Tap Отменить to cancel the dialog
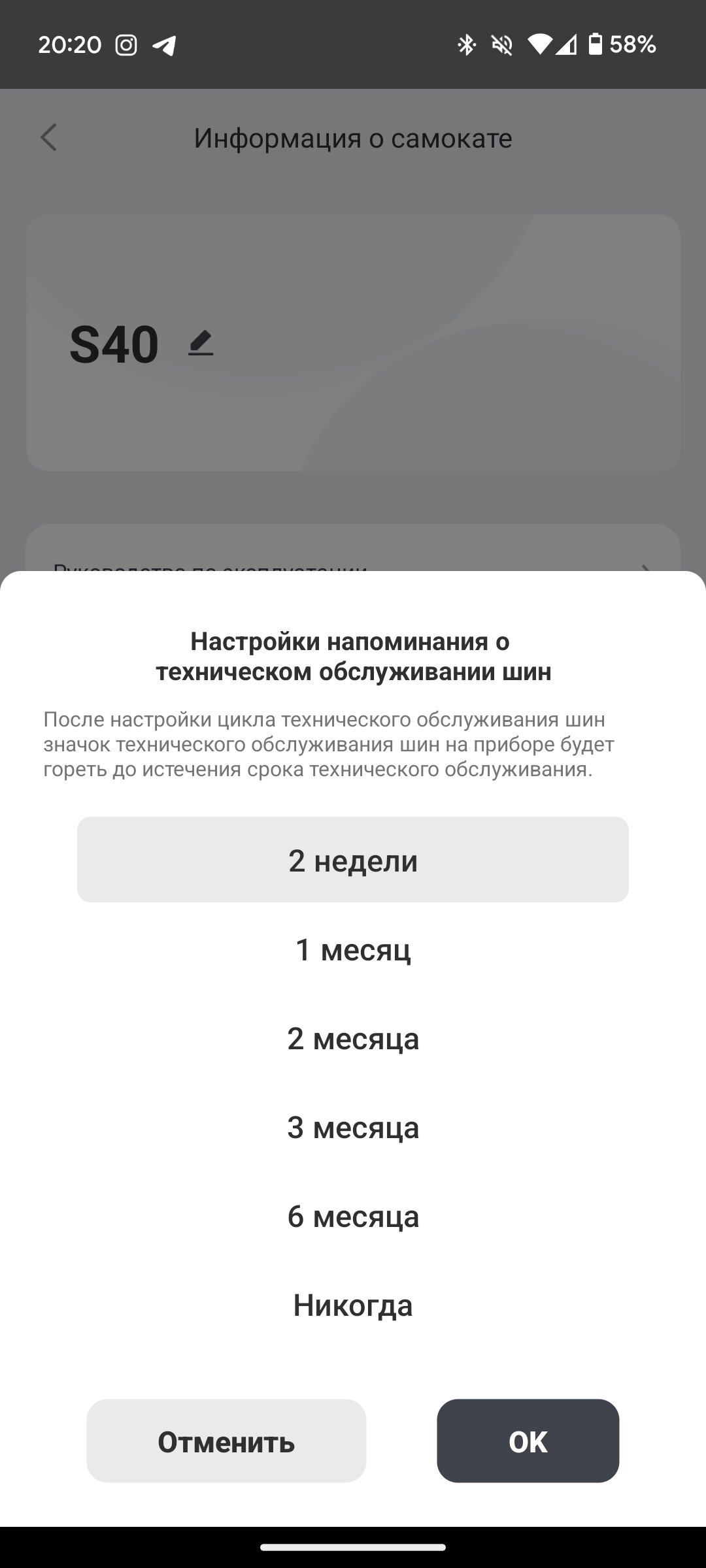 click(x=226, y=1441)
